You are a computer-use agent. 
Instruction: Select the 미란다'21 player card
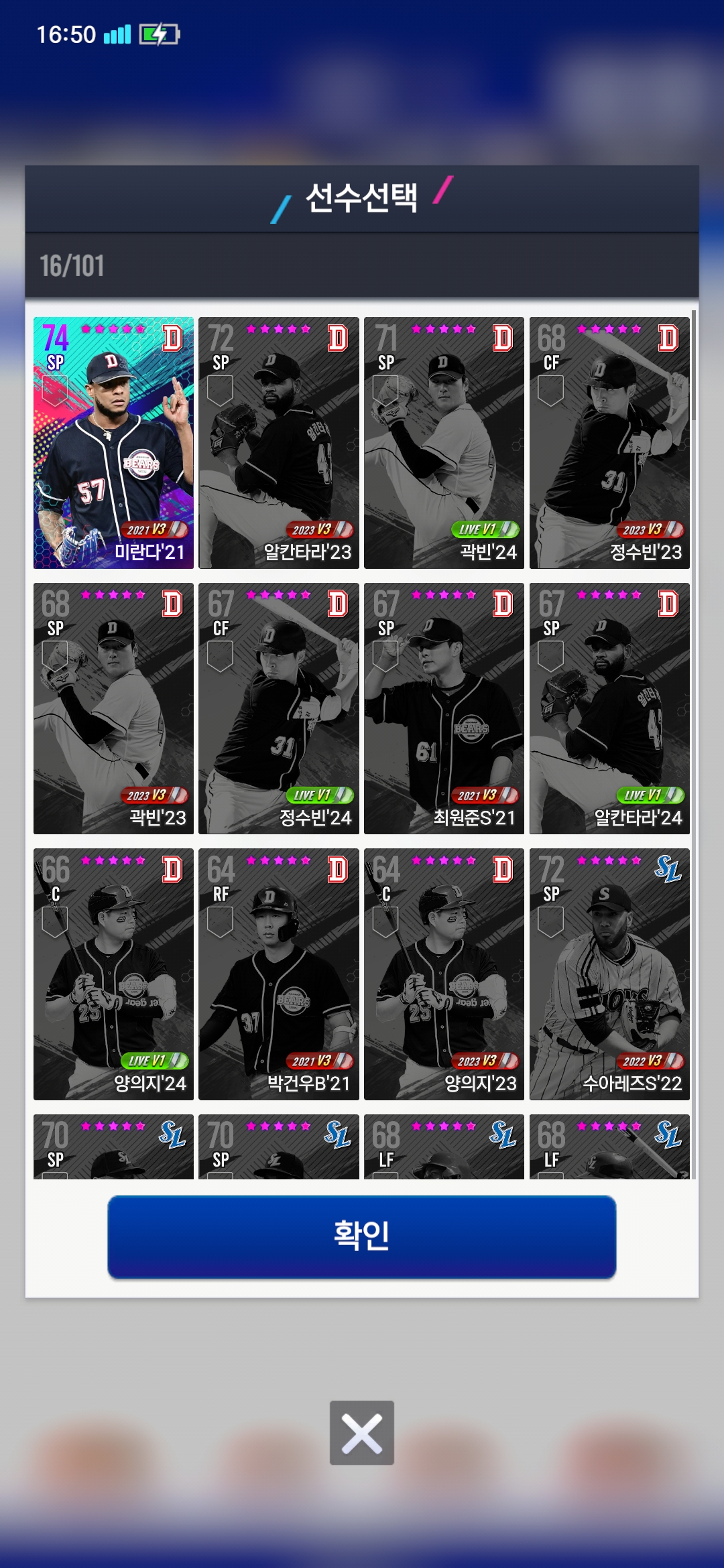click(113, 442)
